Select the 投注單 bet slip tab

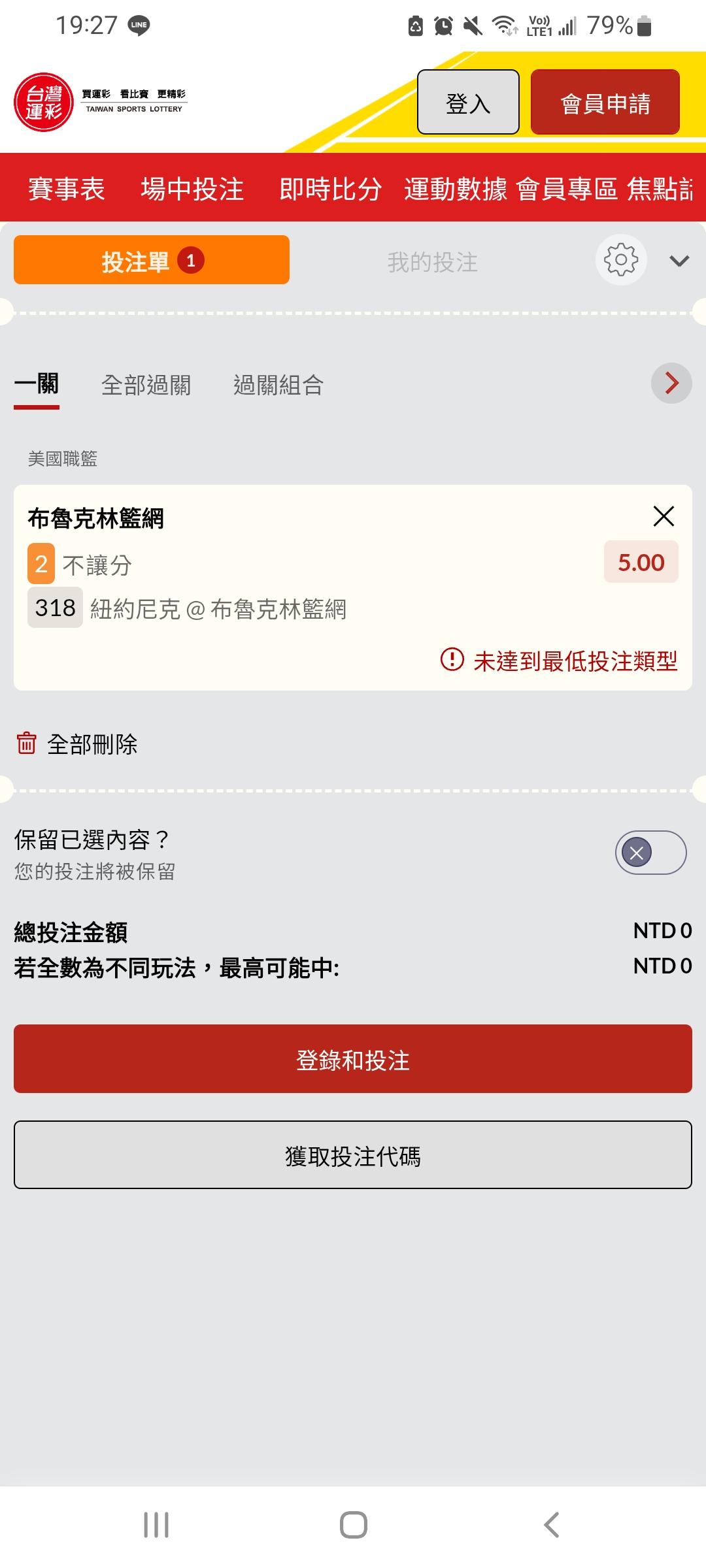pos(151,260)
